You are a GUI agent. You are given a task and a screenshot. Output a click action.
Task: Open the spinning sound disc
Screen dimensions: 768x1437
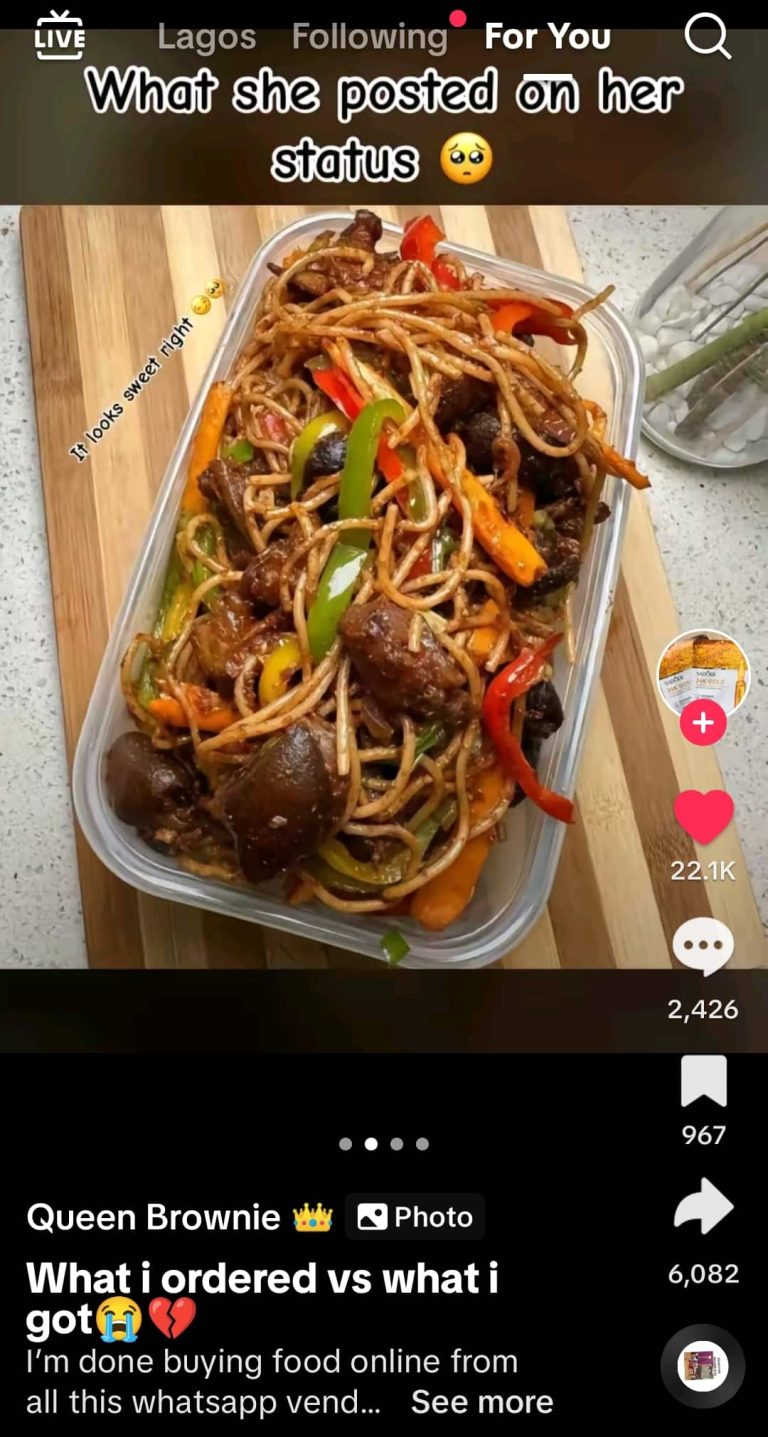click(x=703, y=1366)
